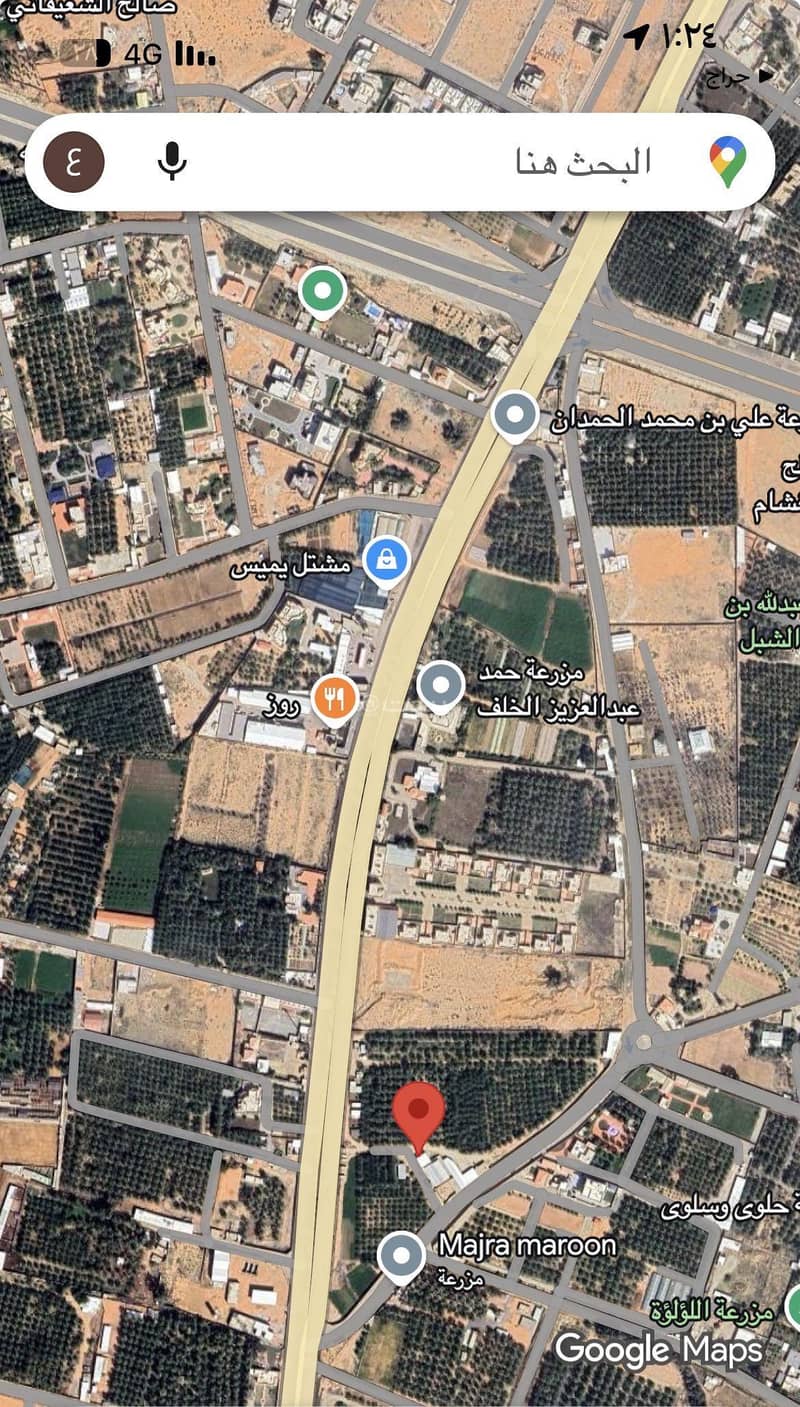Open the مشتل يميس shop pin

point(386,561)
